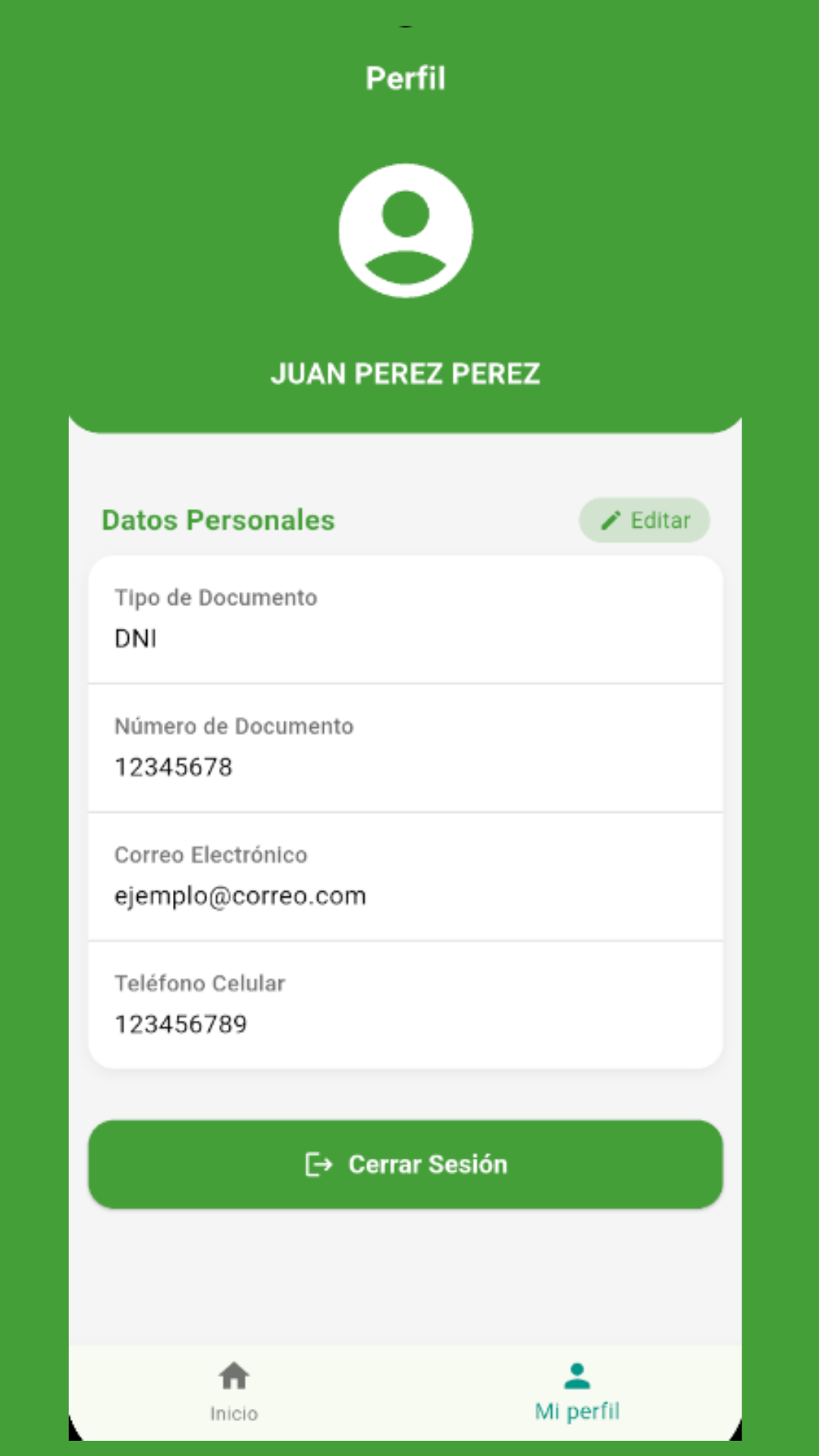Select the name JUAN PEREZ PEREZ
The height and width of the screenshot is (1456, 819).
(x=406, y=373)
